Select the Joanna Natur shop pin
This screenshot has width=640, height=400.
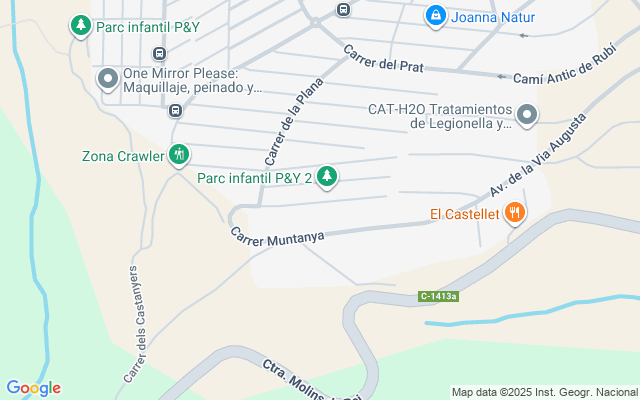tap(435, 16)
